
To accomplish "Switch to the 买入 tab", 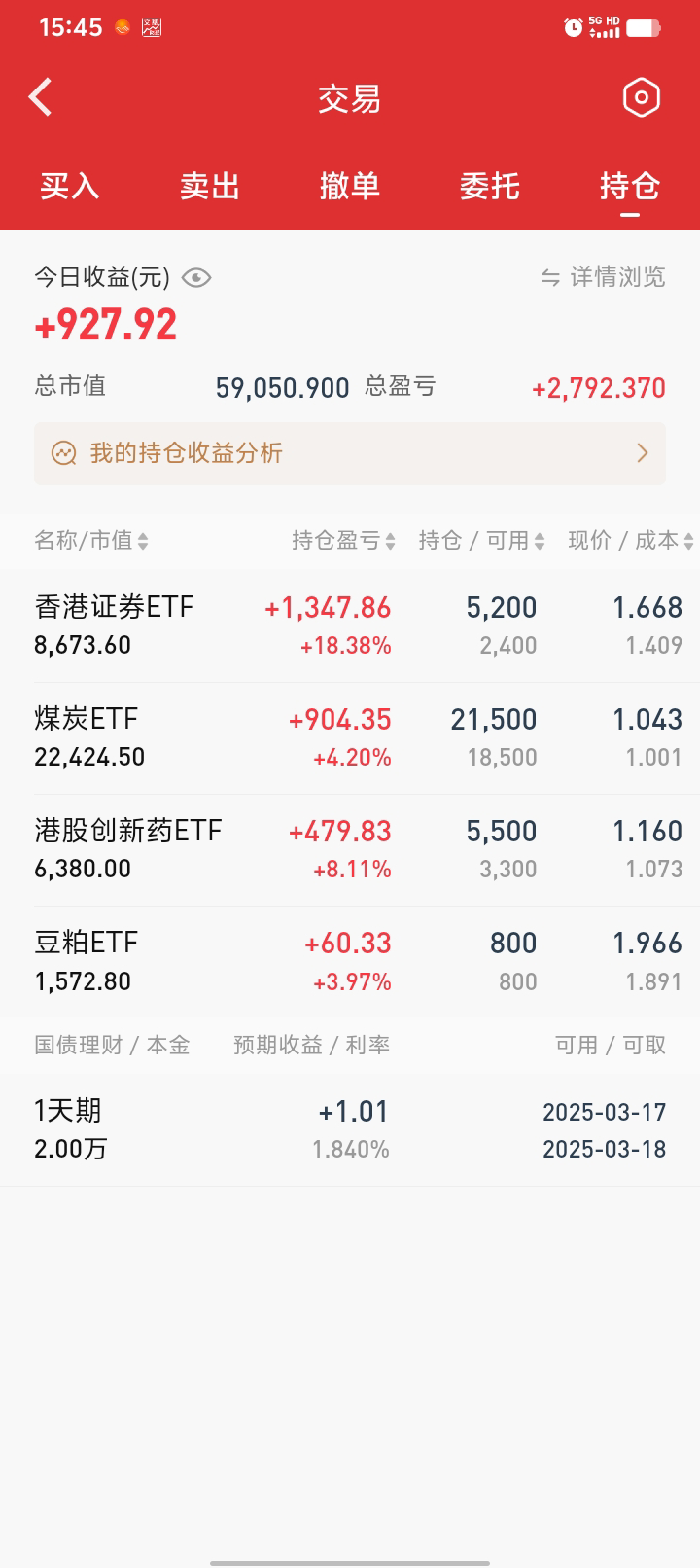I will pos(70,186).
